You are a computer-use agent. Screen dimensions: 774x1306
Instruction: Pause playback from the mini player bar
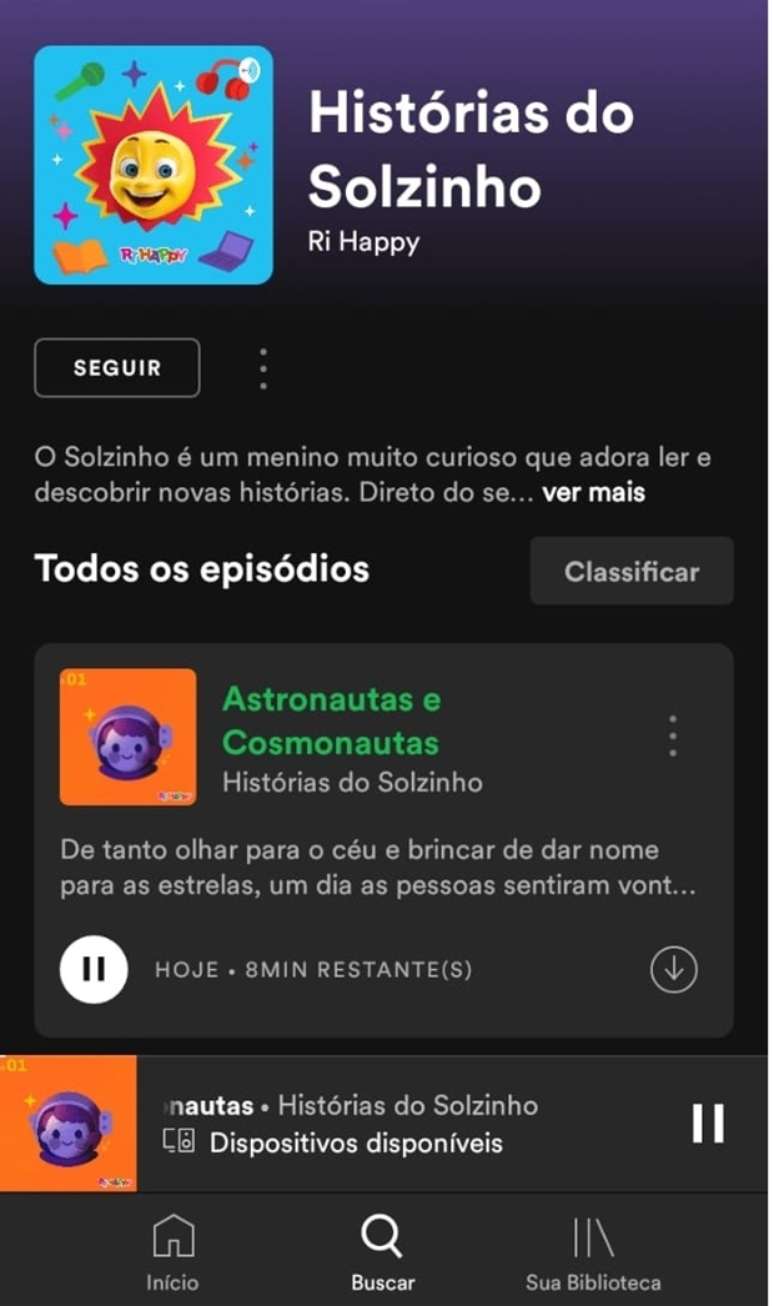(x=708, y=1123)
